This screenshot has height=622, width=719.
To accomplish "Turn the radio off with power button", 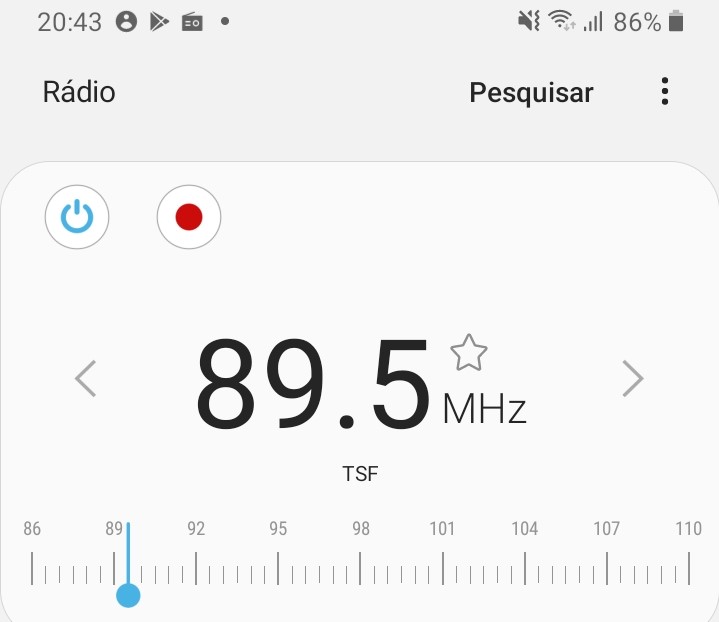I will pos(77,217).
